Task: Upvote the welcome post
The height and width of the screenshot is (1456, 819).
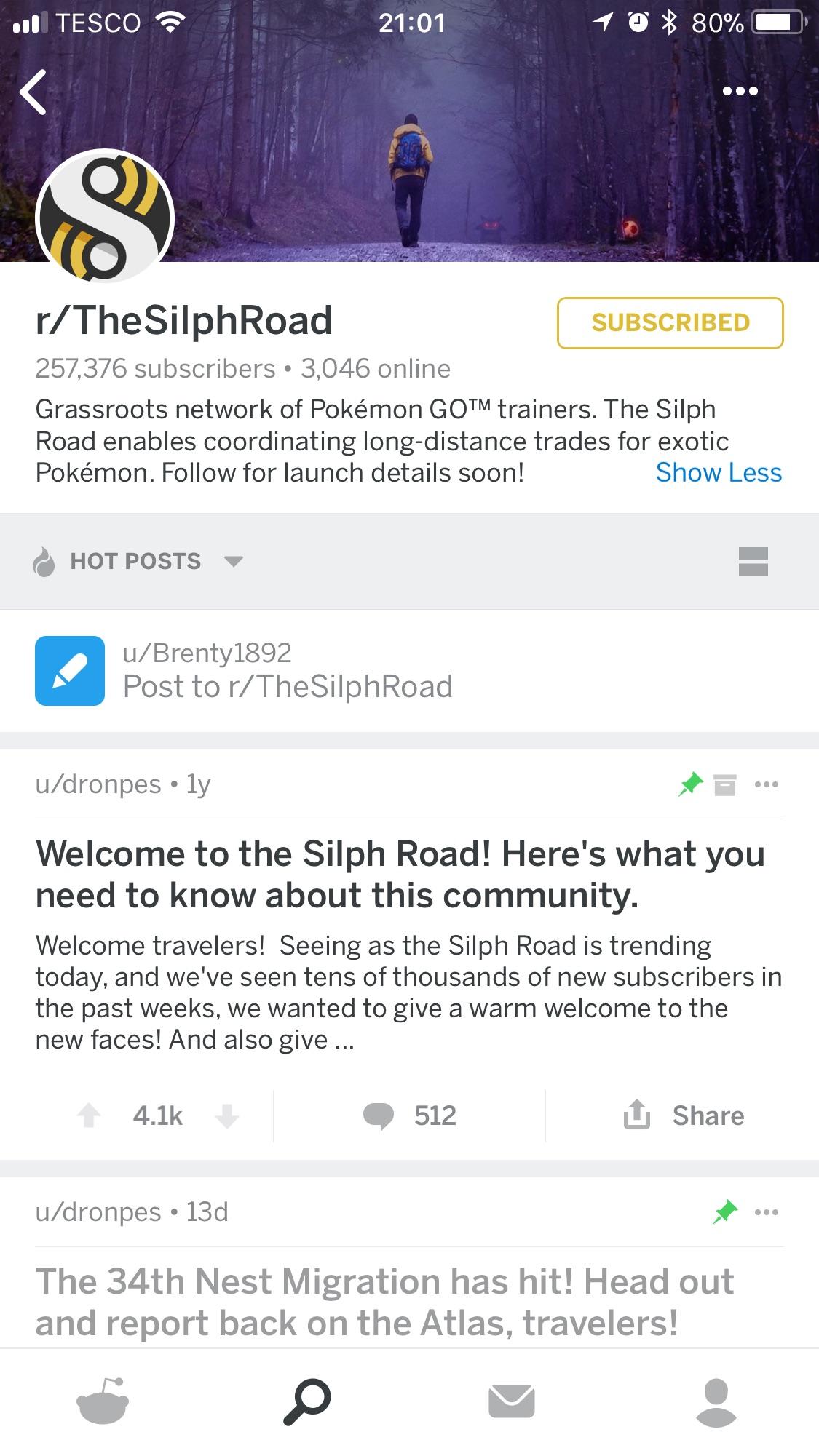Action: 90,1115
